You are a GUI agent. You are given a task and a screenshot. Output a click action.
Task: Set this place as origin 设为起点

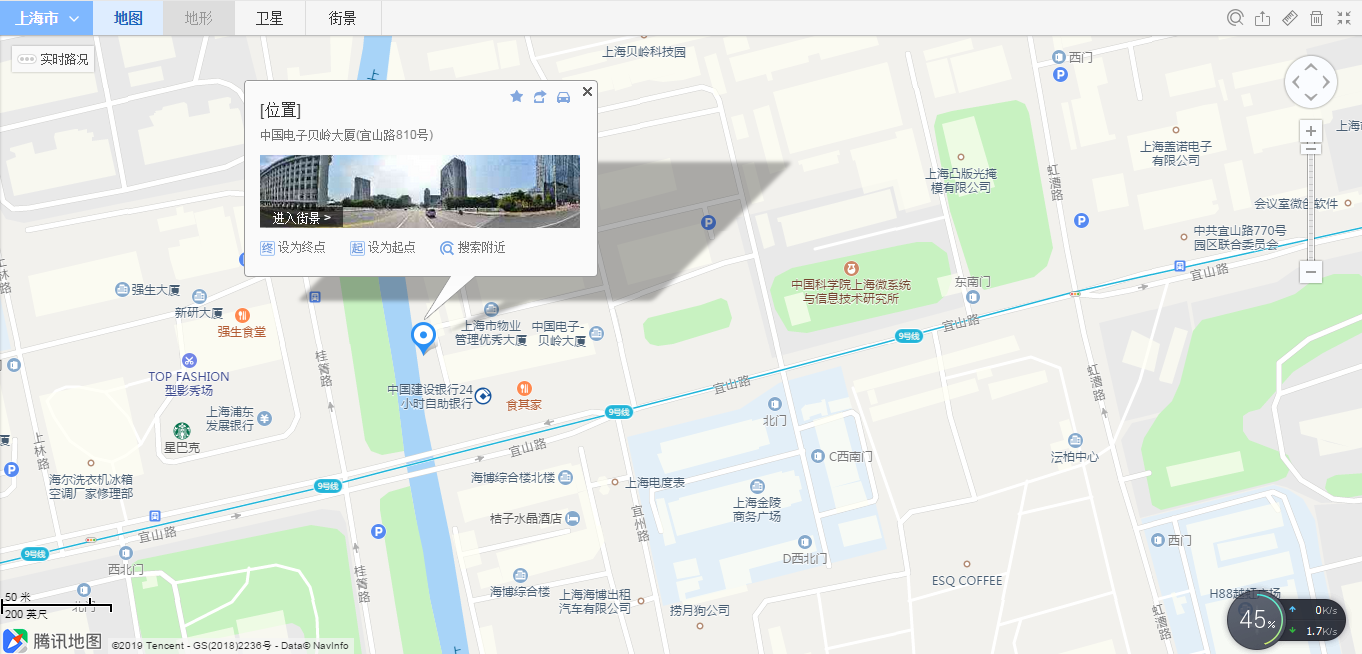[x=383, y=248]
